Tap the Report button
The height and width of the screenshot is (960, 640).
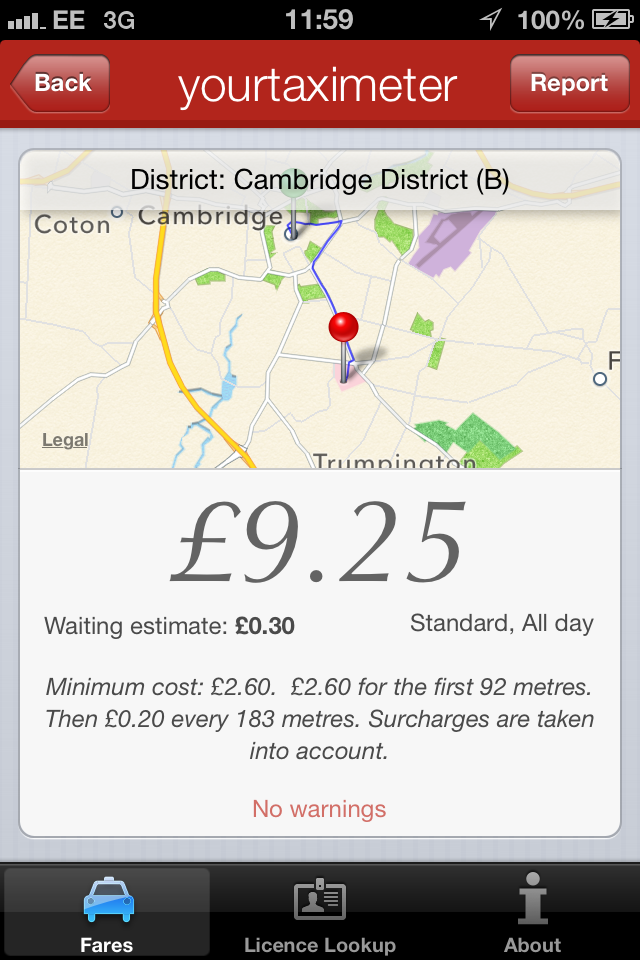568,84
